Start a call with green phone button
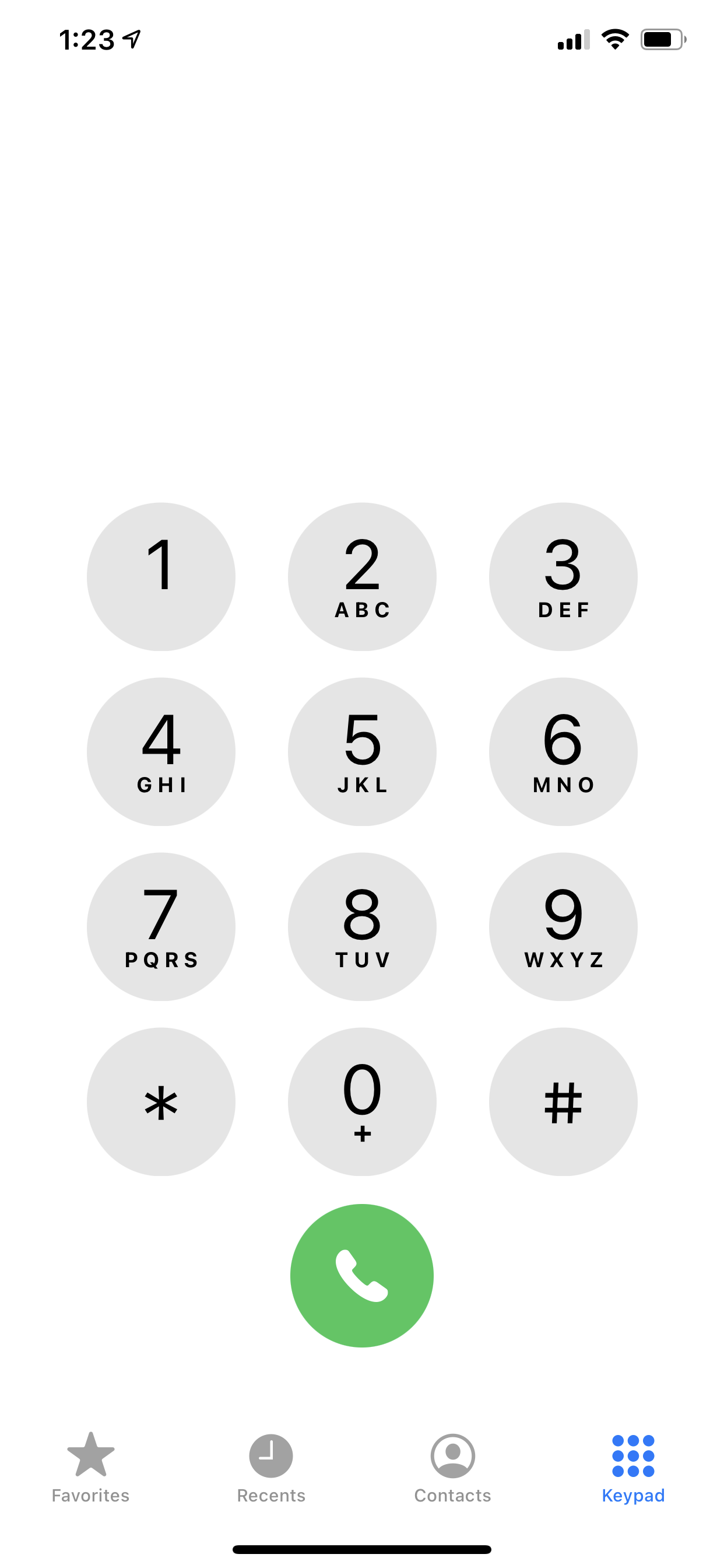The width and height of the screenshot is (724, 1568). pyautogui.click(x=362, y=1275)
